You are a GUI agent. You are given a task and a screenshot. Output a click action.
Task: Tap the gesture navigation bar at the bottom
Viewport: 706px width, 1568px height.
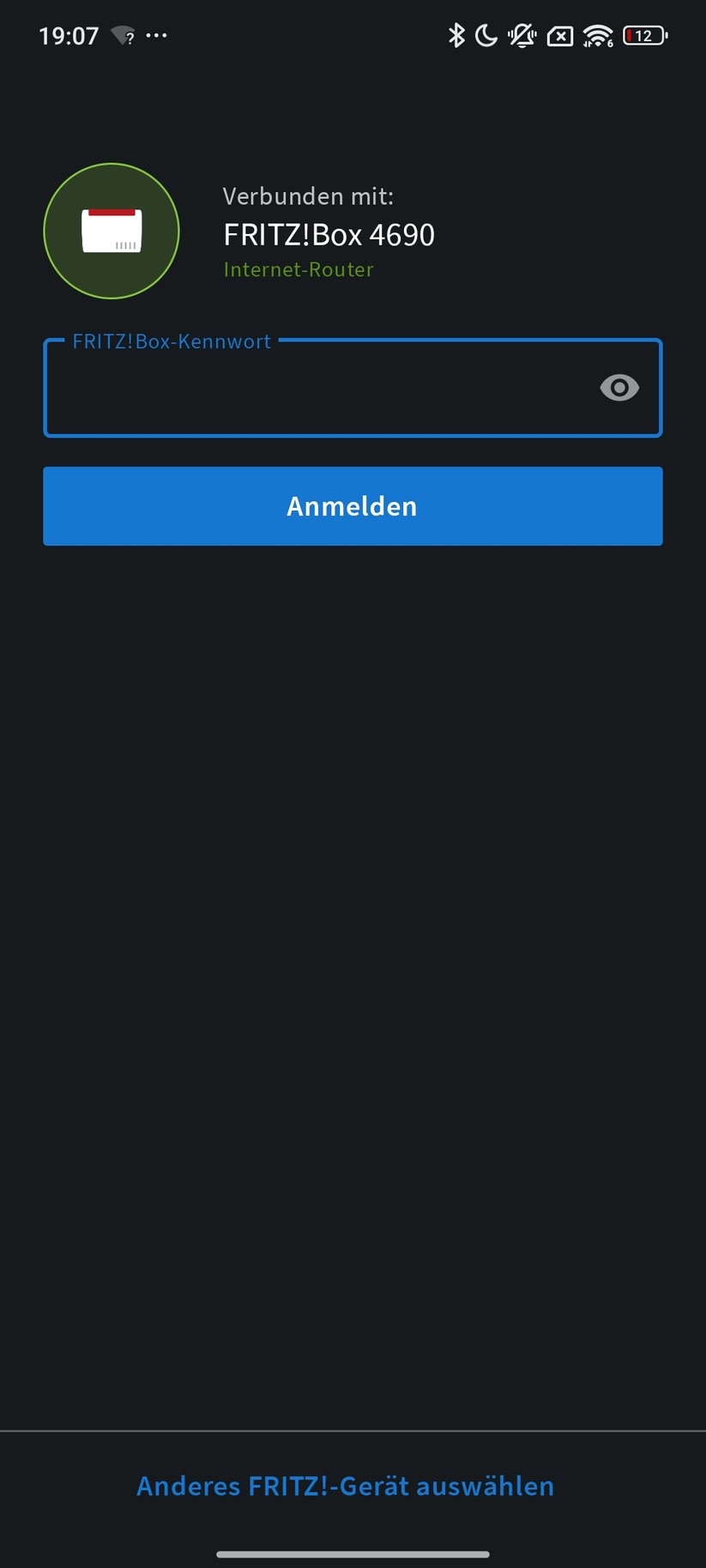(x=353, y=1546)
